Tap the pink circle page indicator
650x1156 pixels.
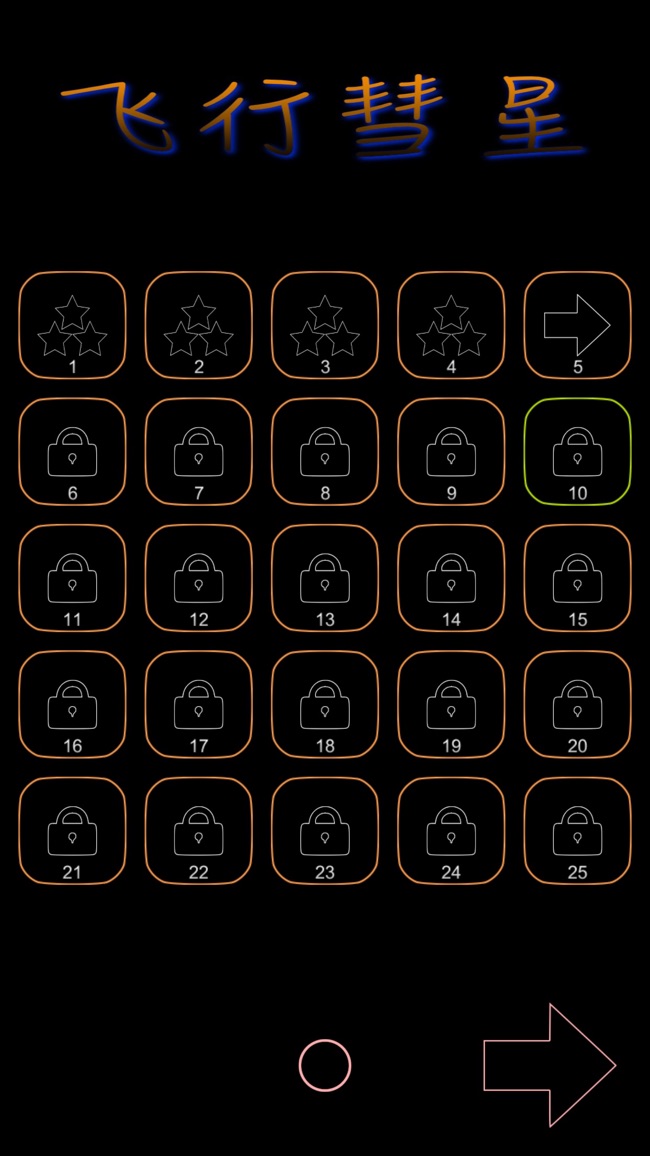pyautogui.click(x=325, y=1065)
